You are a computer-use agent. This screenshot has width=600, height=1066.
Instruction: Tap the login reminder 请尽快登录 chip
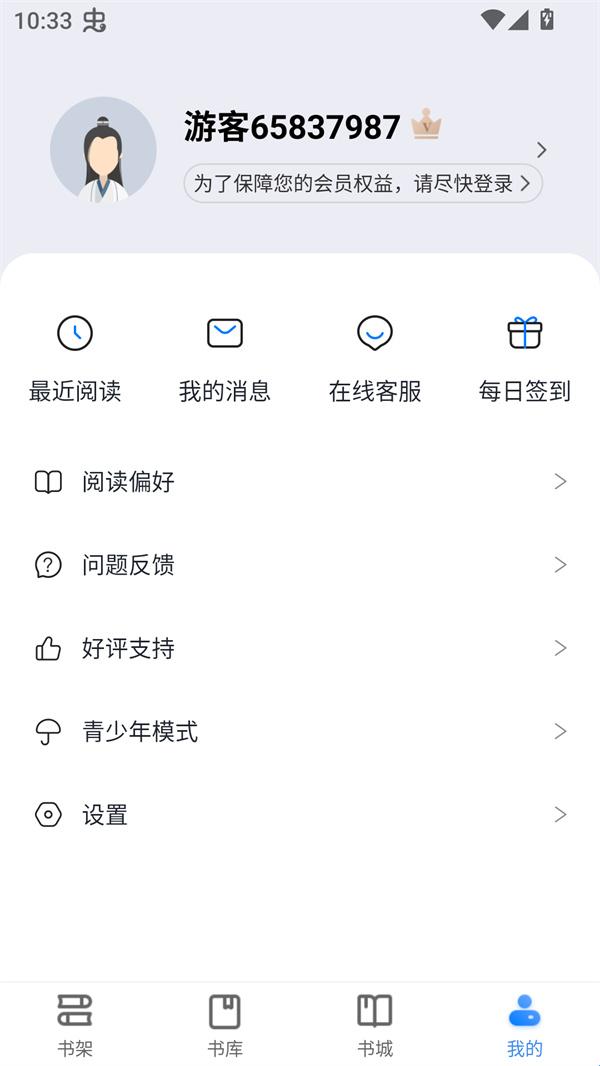(362, 184)
